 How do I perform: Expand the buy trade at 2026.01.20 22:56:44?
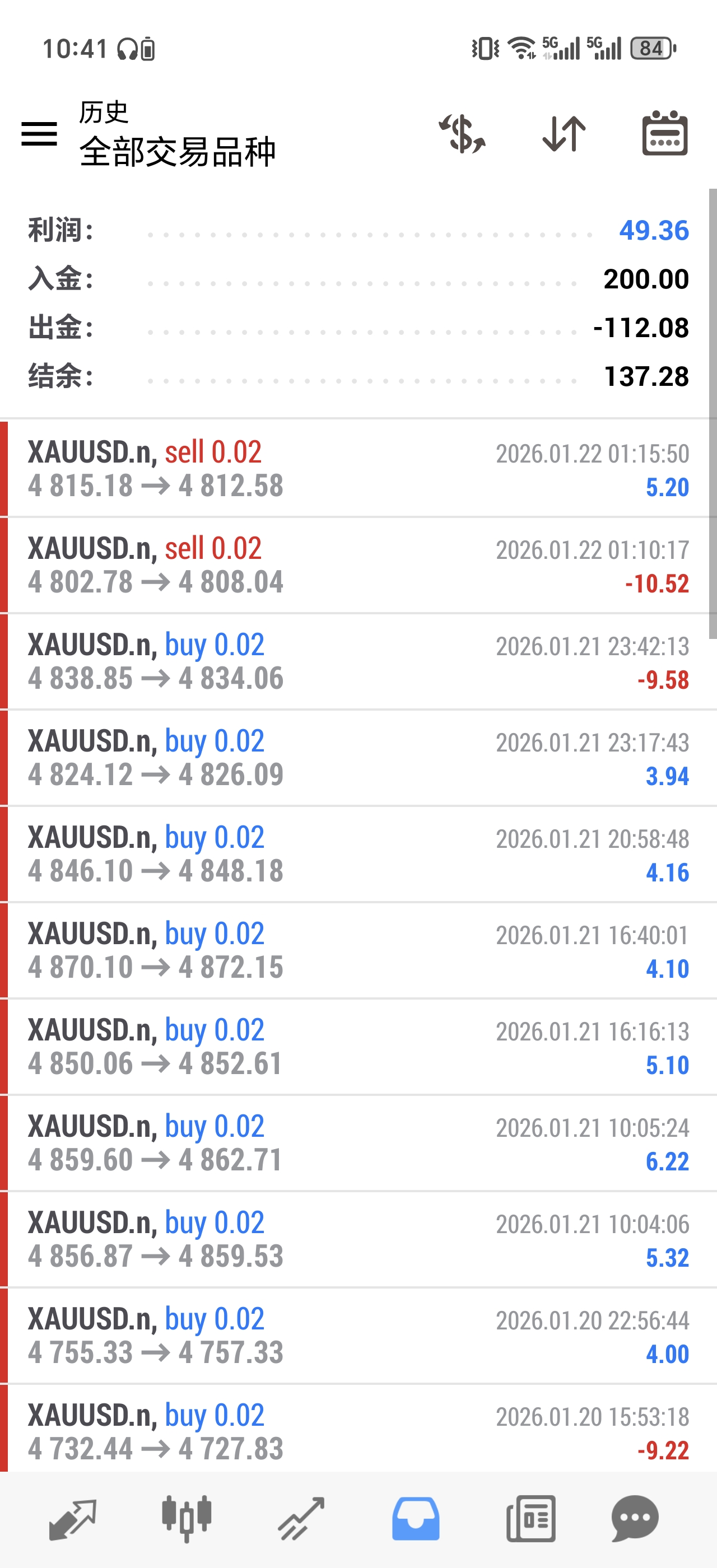pyautogui.click(x=358, y=1336)
